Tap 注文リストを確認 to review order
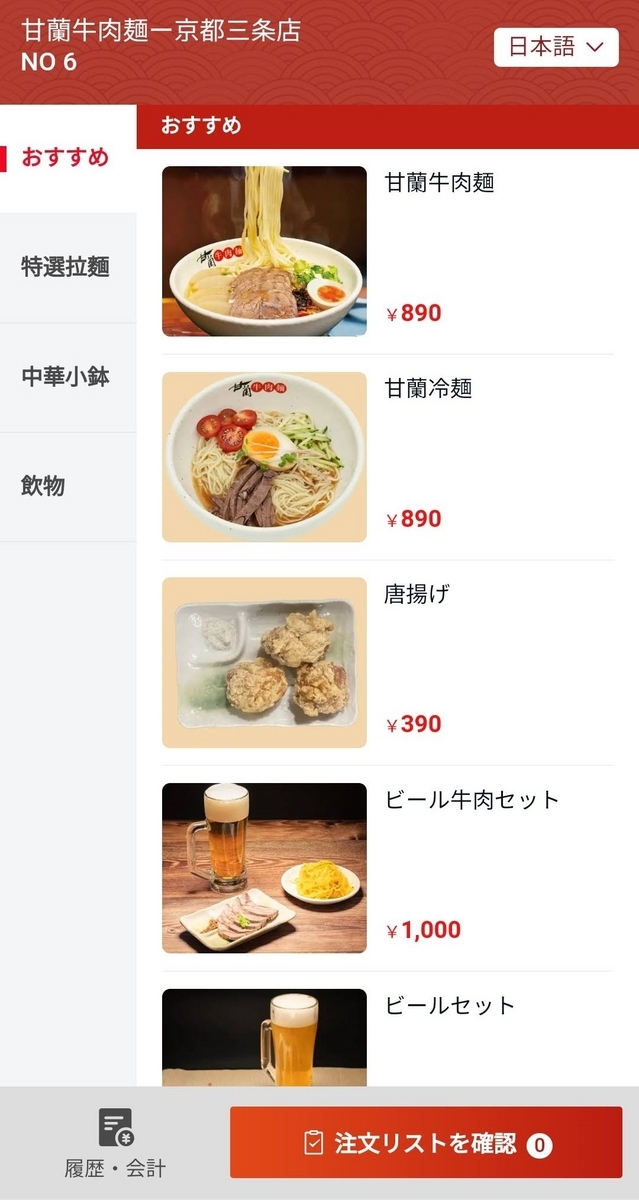Image resolution: width=639 pixels, height=1200 pixels. [426, 1143]
